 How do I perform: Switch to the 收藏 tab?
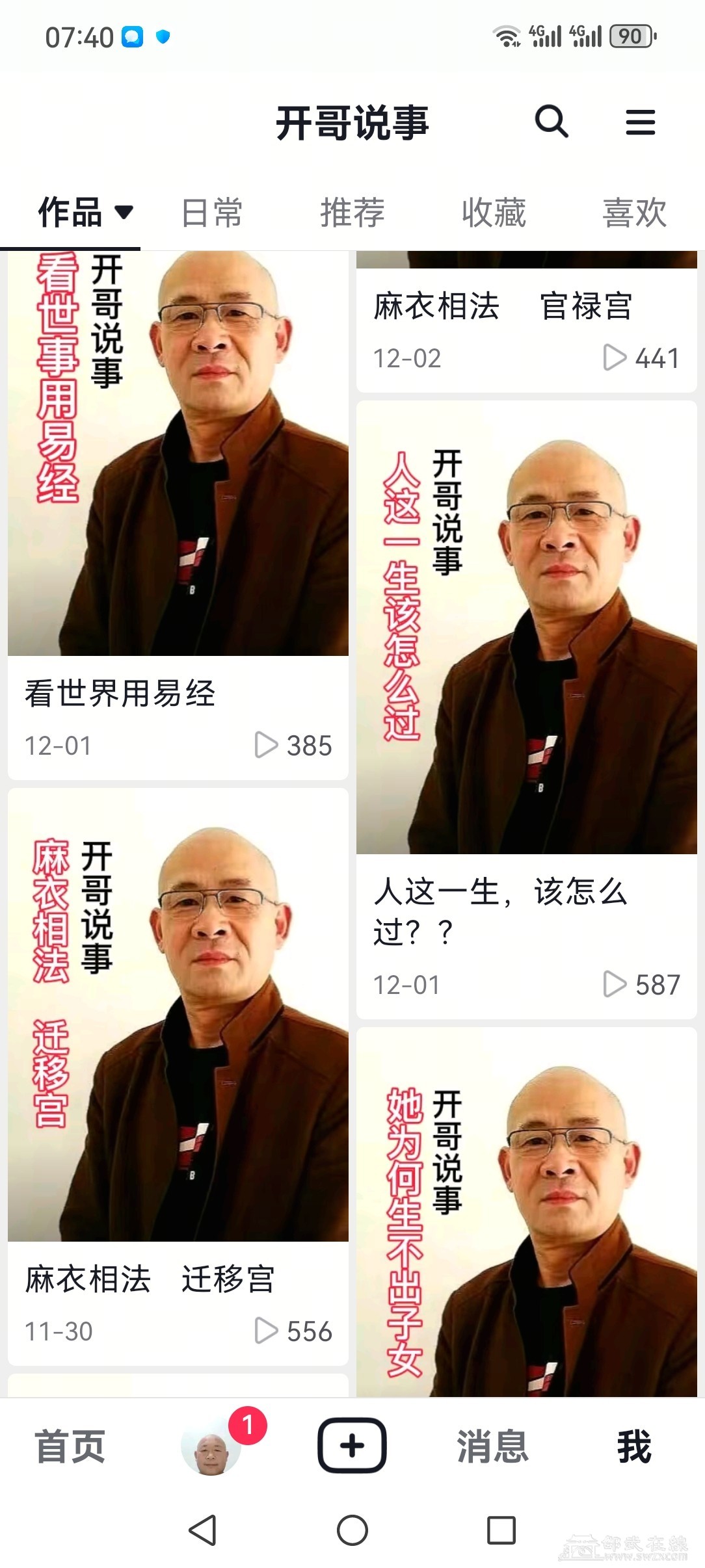point(494,213)
